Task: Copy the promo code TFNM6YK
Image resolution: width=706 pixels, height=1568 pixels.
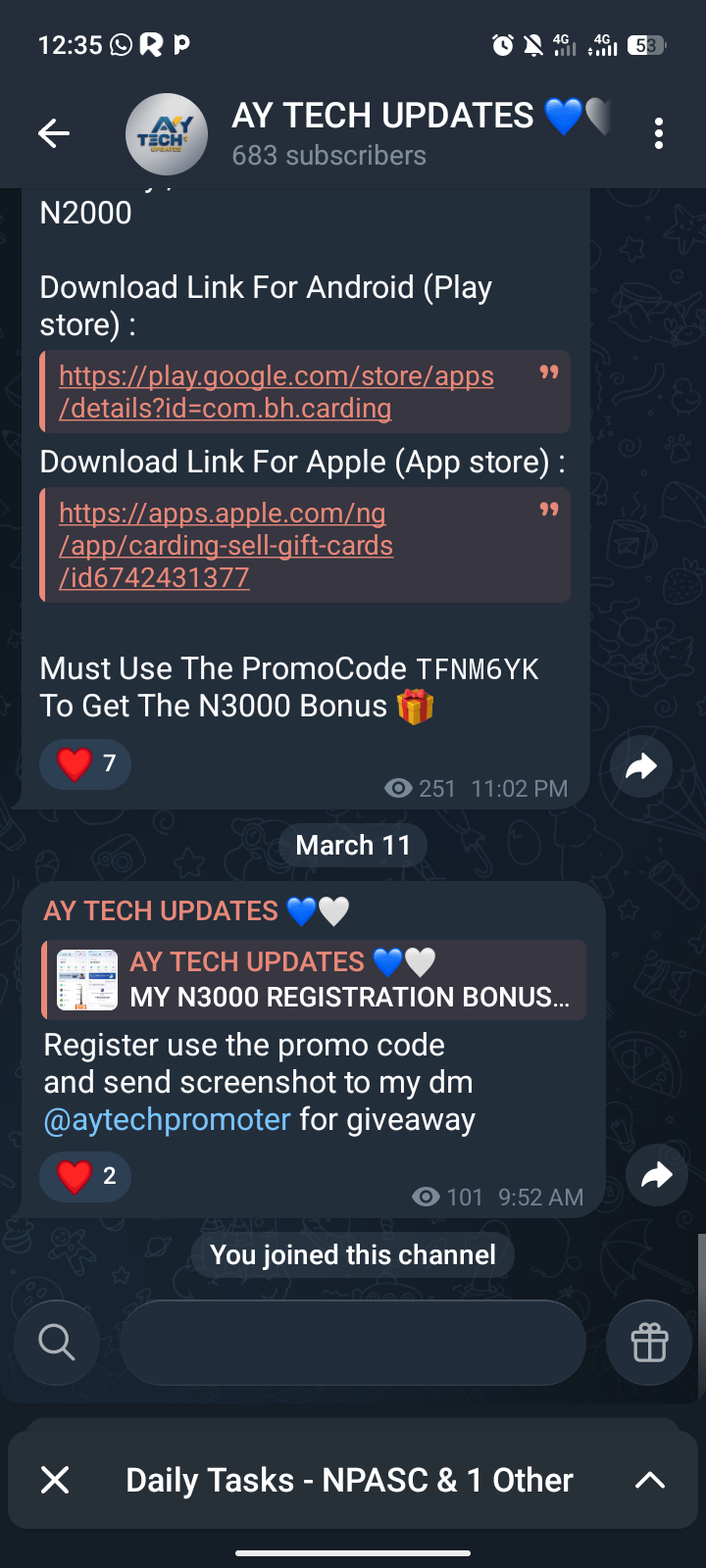Action: point(478,669)
